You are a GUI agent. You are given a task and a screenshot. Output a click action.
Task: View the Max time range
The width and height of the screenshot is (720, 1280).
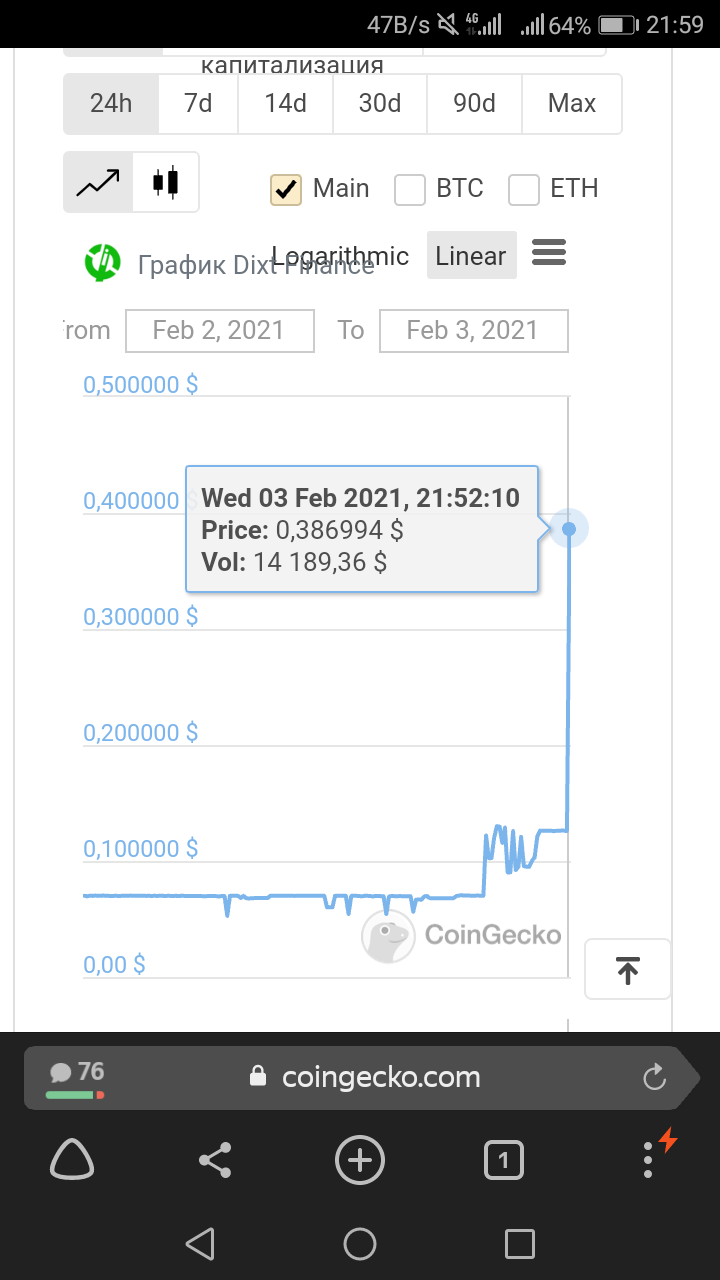pos(572,104)
